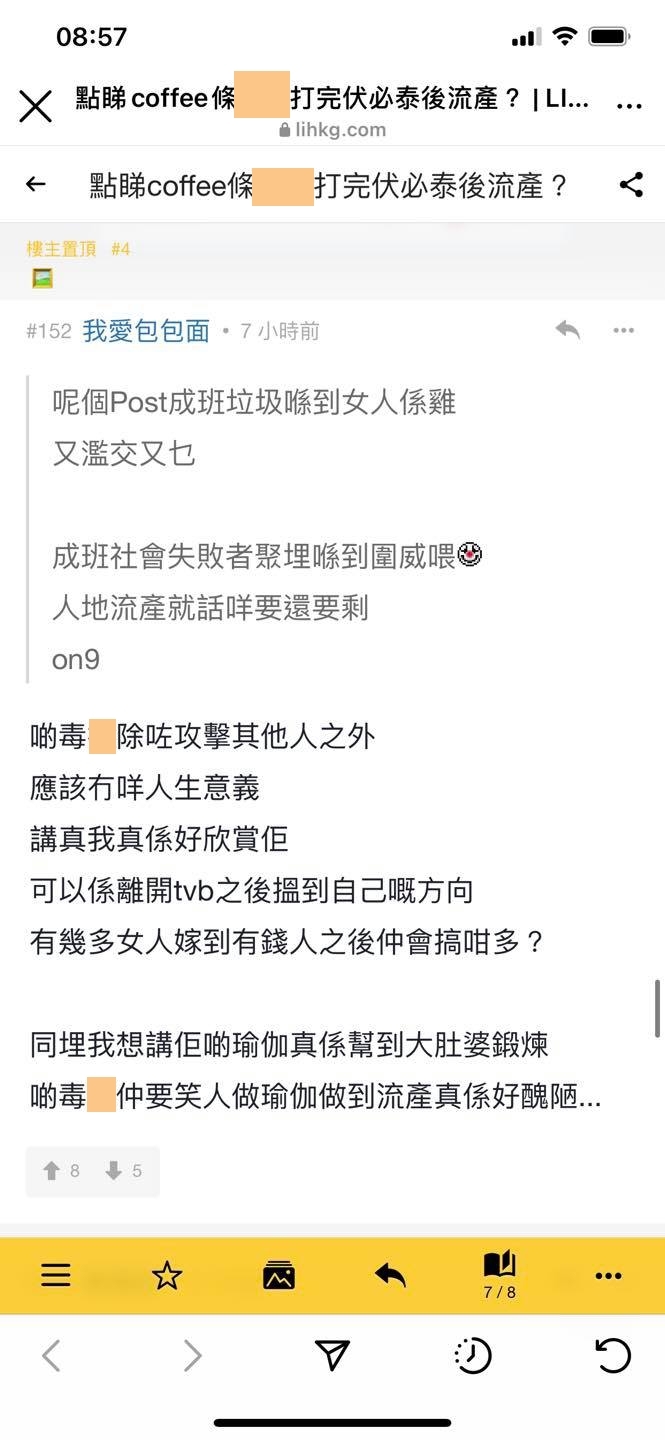Reply to comment #152

568,330
